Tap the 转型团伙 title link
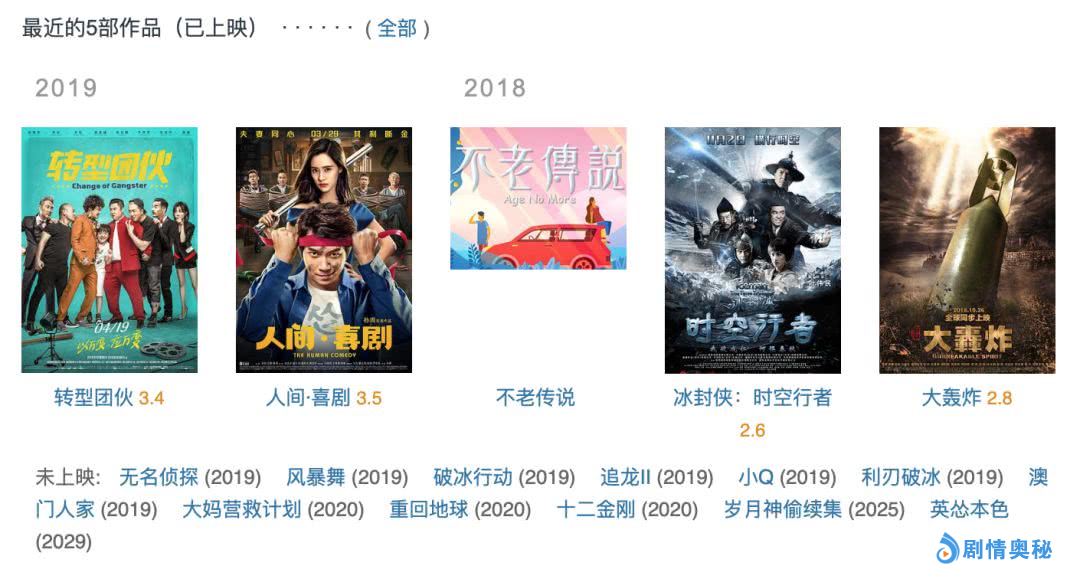 coord(93,398)
